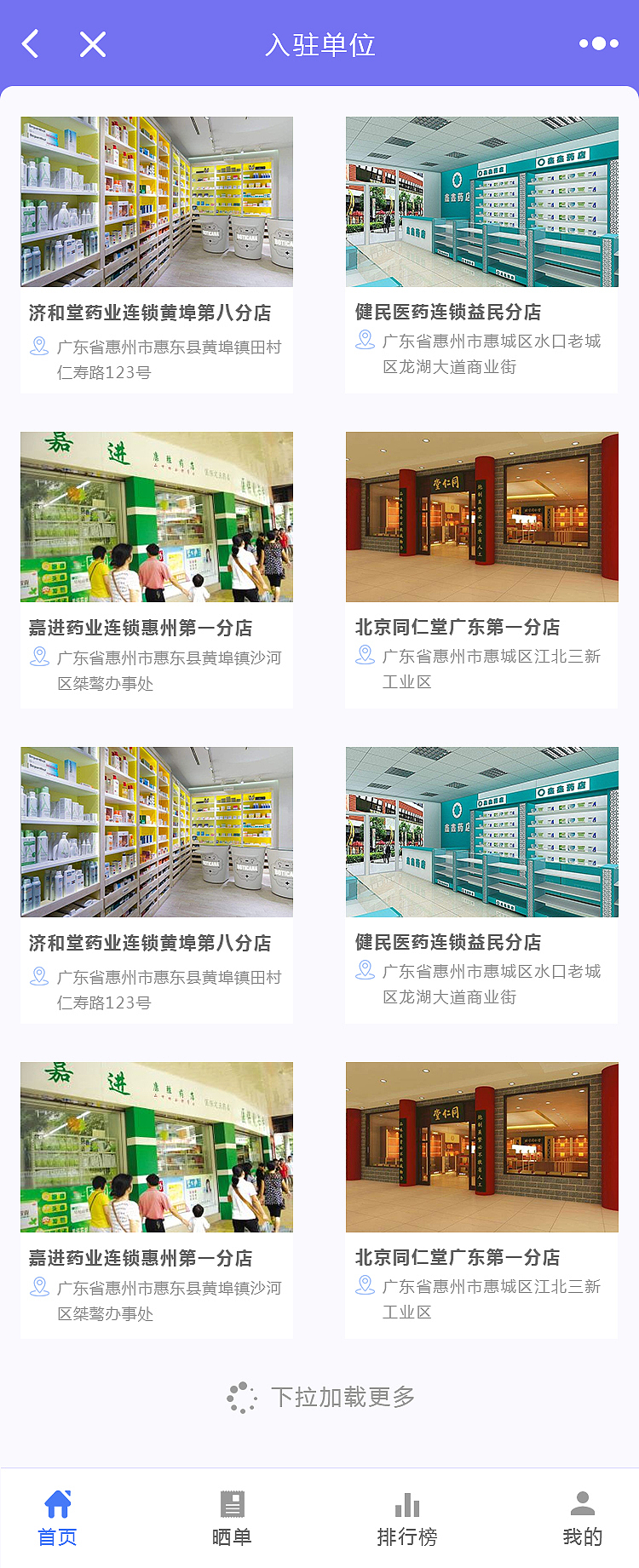Image resolution: width=639 pixels, height=1568 pixels.
Task: Select the 我的 tab
Action: (583, 1518)
